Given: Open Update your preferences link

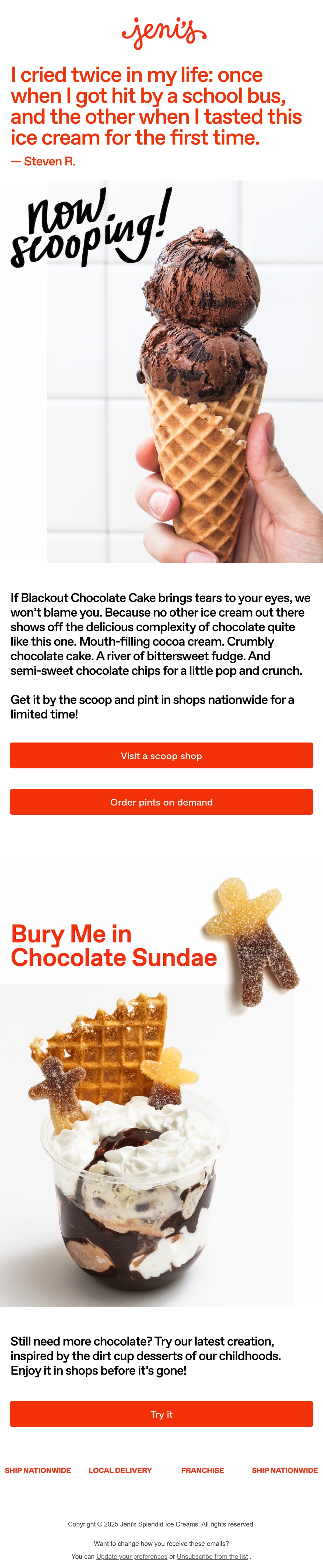Looking at the screenshot, I should [x=132, y=1556].
